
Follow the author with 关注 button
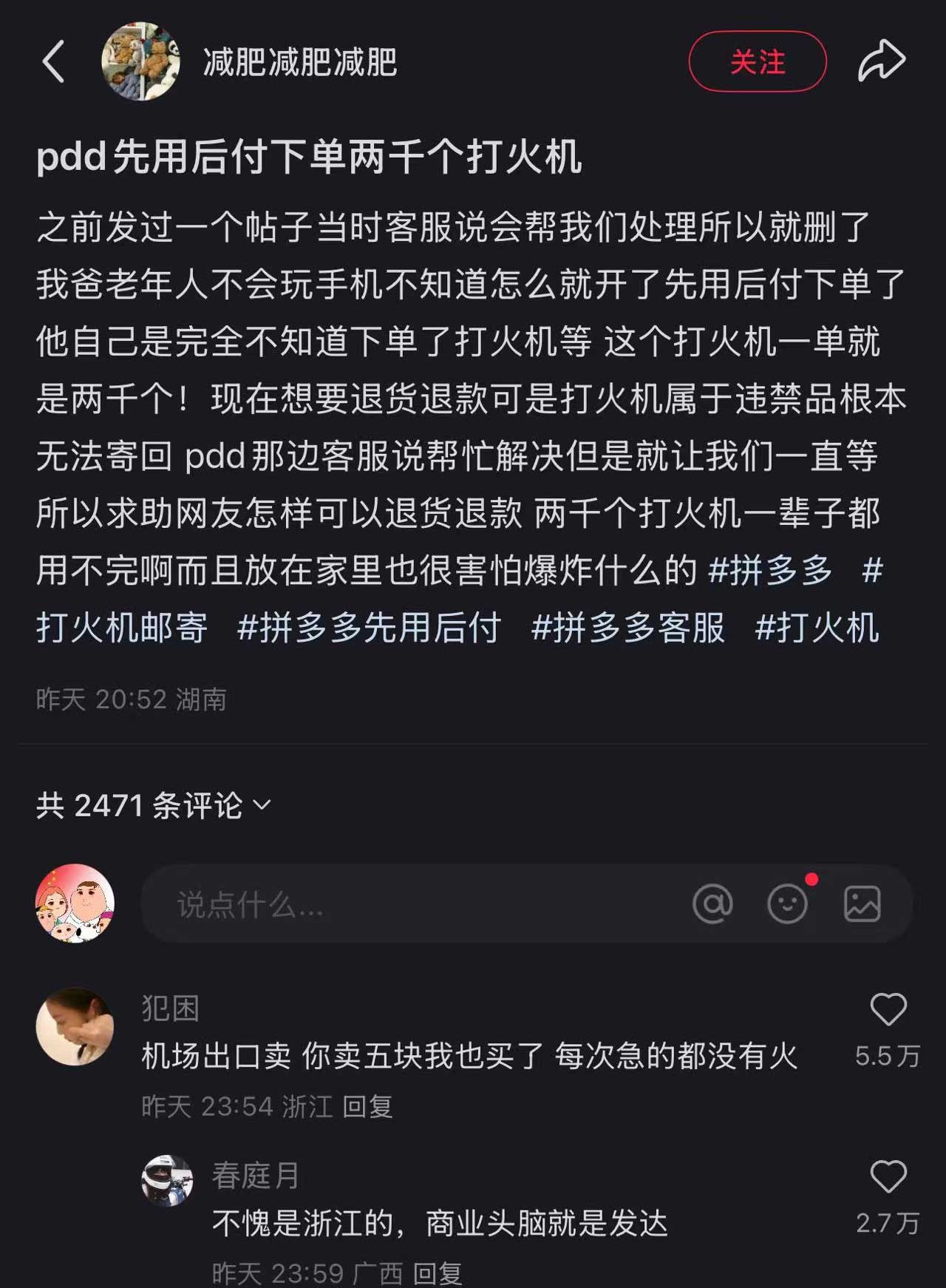click(x=757, y=61)
